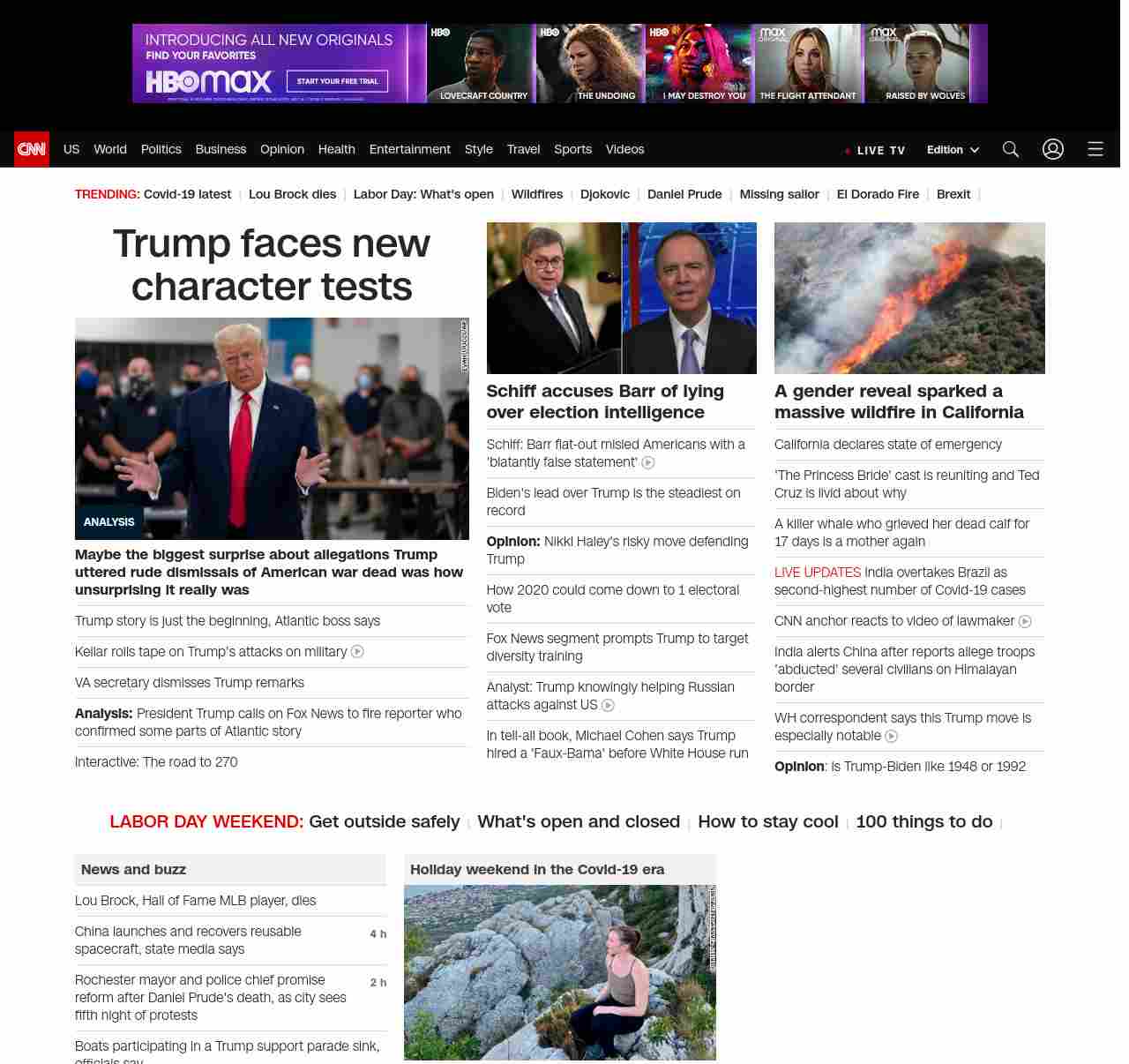1129x1064 pixels.
Task: Open Schiff accuses Barr article
Action: 605,401
